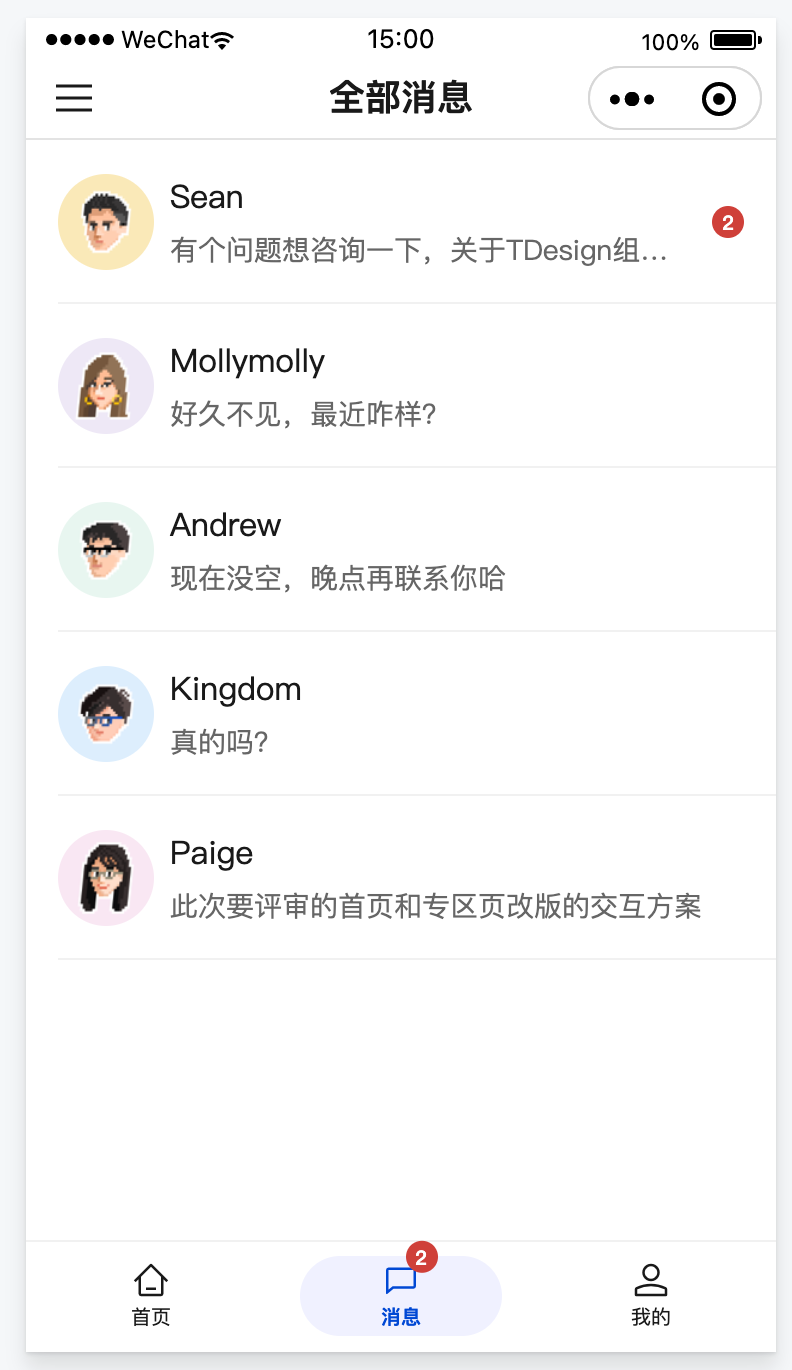Open the conversation with Sean
The image size is (792, 1370).
(x=400, y=221)
